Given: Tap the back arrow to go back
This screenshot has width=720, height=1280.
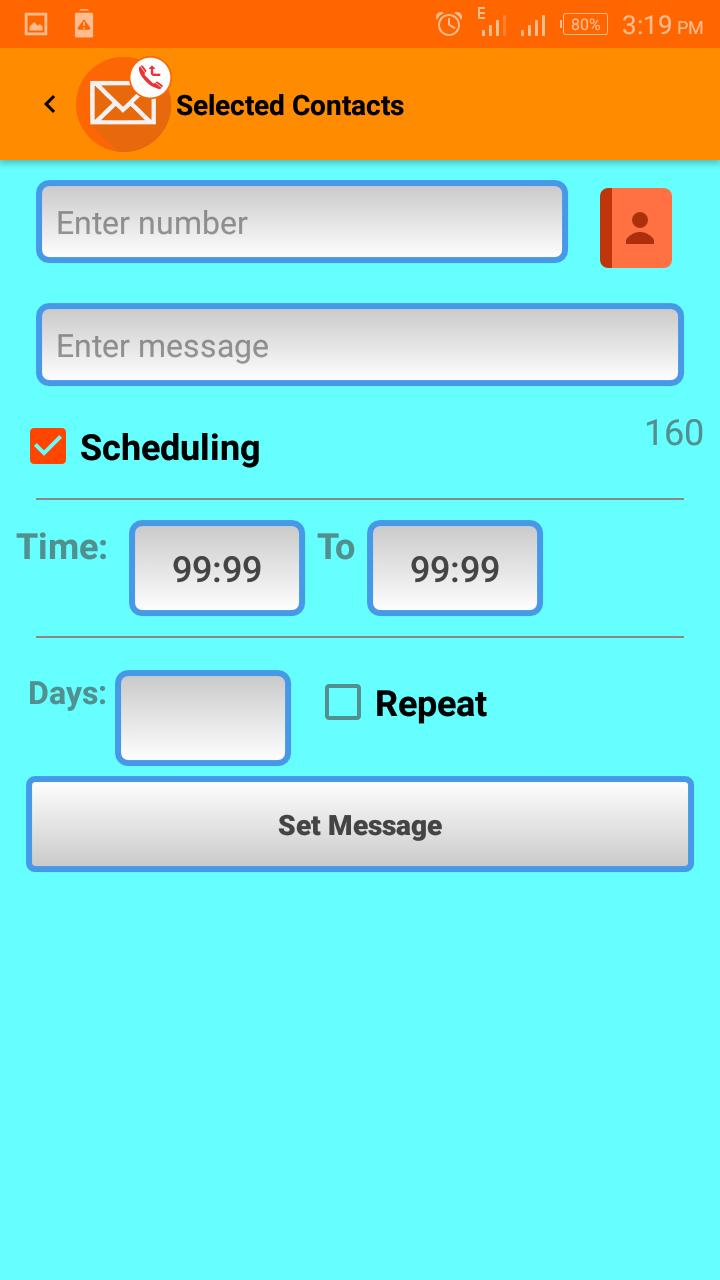Looking at the screenshot, I should [49, 104].
